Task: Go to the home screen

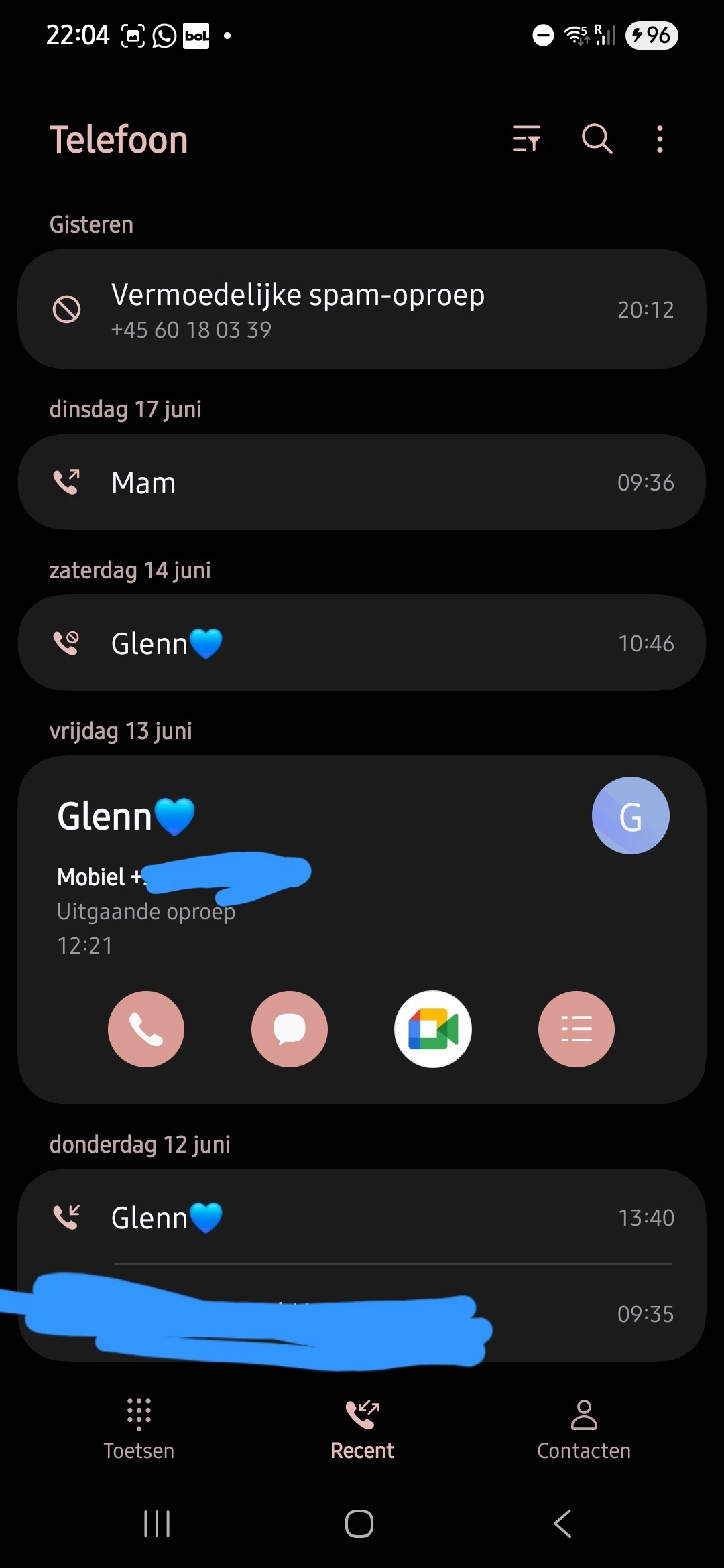Action: 359,1524
